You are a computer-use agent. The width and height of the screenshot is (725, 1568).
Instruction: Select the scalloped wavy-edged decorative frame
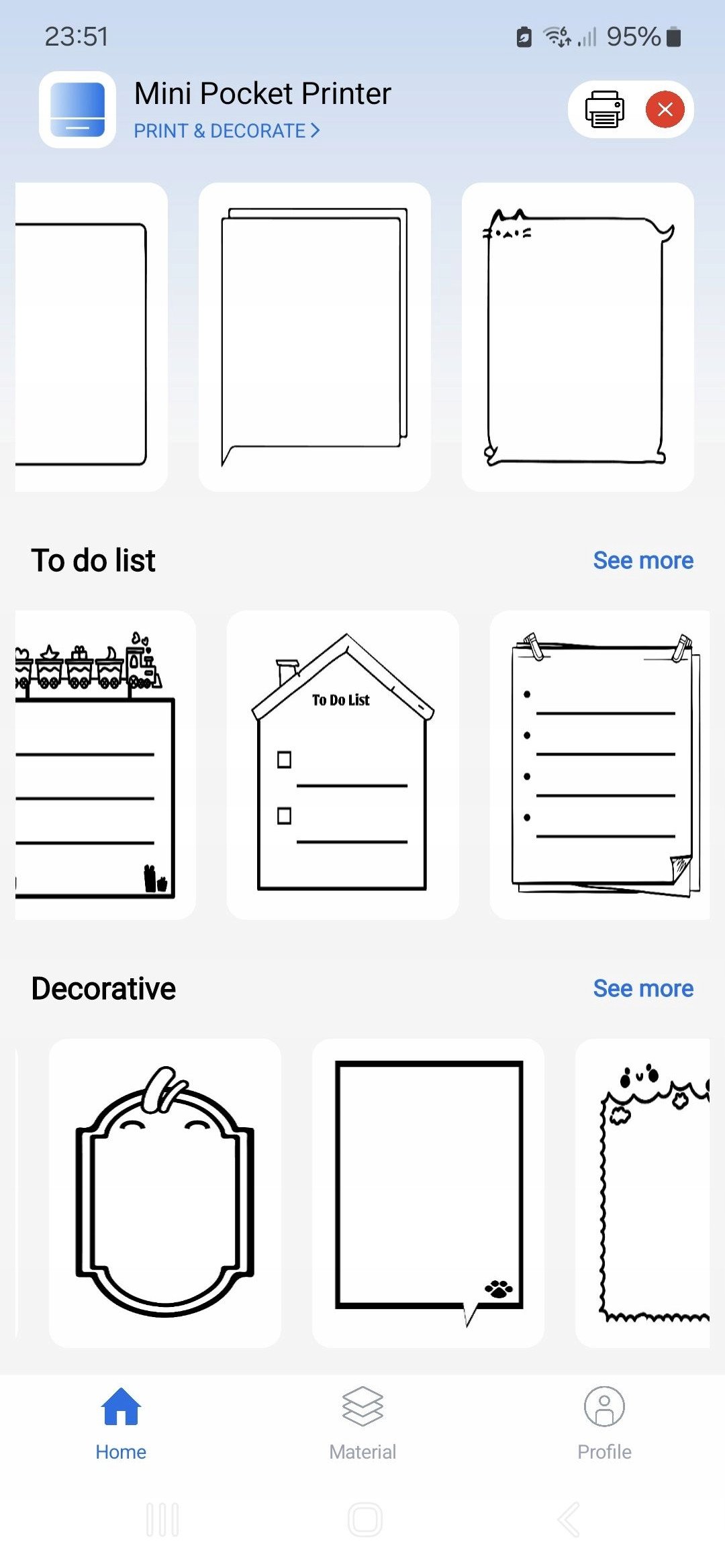[642, 1193]
